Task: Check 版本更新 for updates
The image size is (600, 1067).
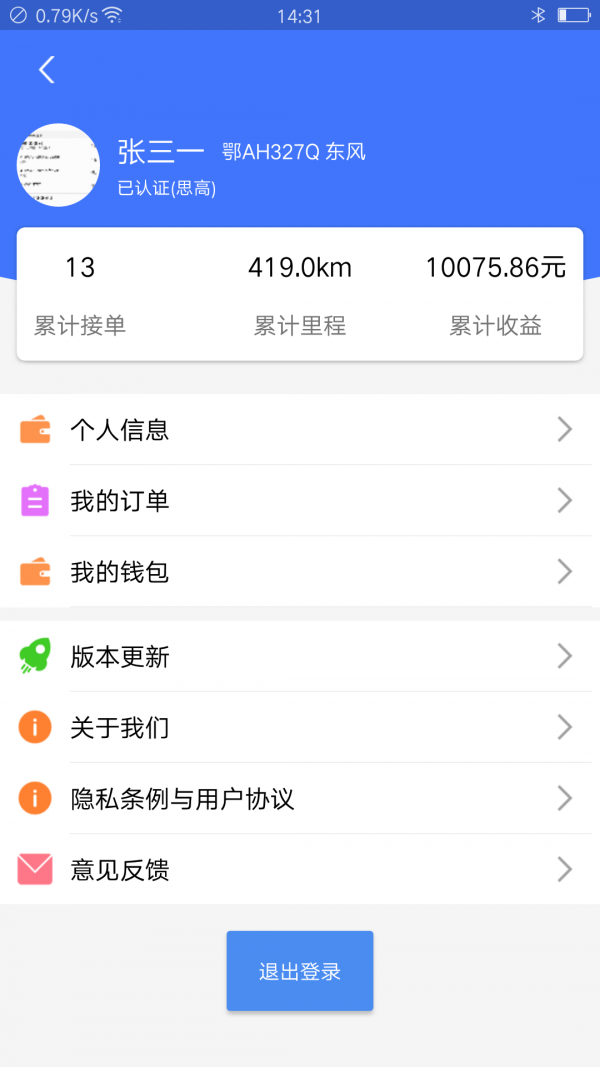Action: (300, 656)
